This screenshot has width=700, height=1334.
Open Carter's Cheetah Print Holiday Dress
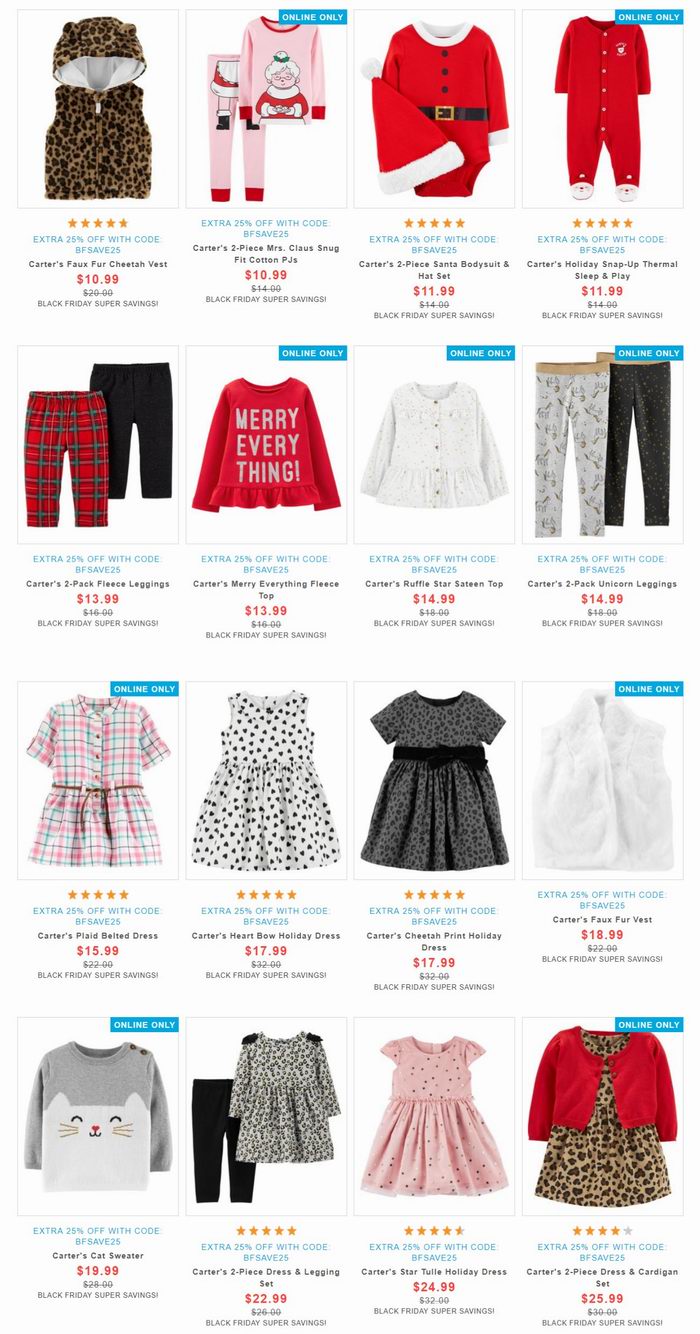click(x=434, y=941)
